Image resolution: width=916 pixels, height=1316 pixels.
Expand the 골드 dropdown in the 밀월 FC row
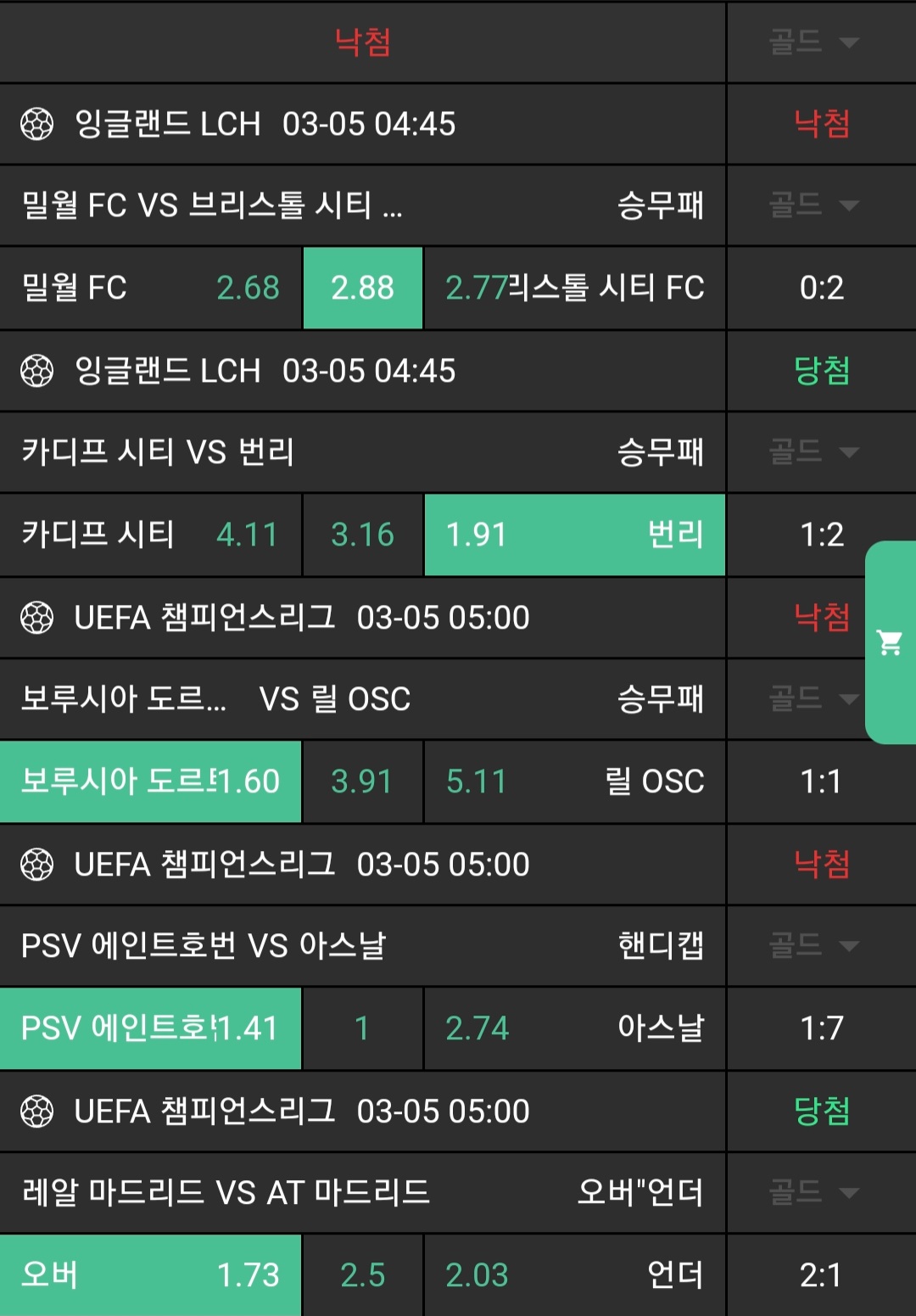(813, 205)
